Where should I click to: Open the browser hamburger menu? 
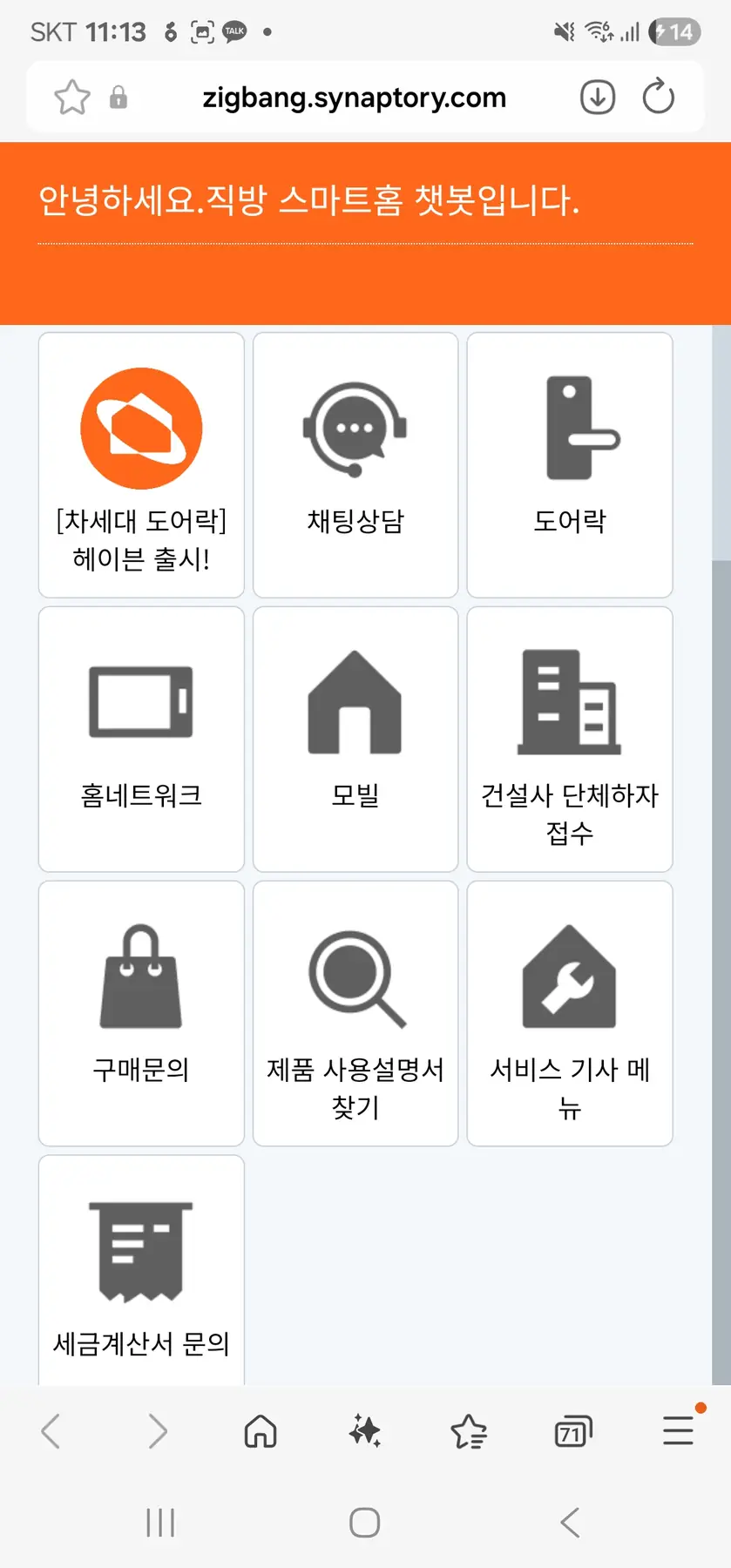pyautogui.click(x=678, y=1429)
